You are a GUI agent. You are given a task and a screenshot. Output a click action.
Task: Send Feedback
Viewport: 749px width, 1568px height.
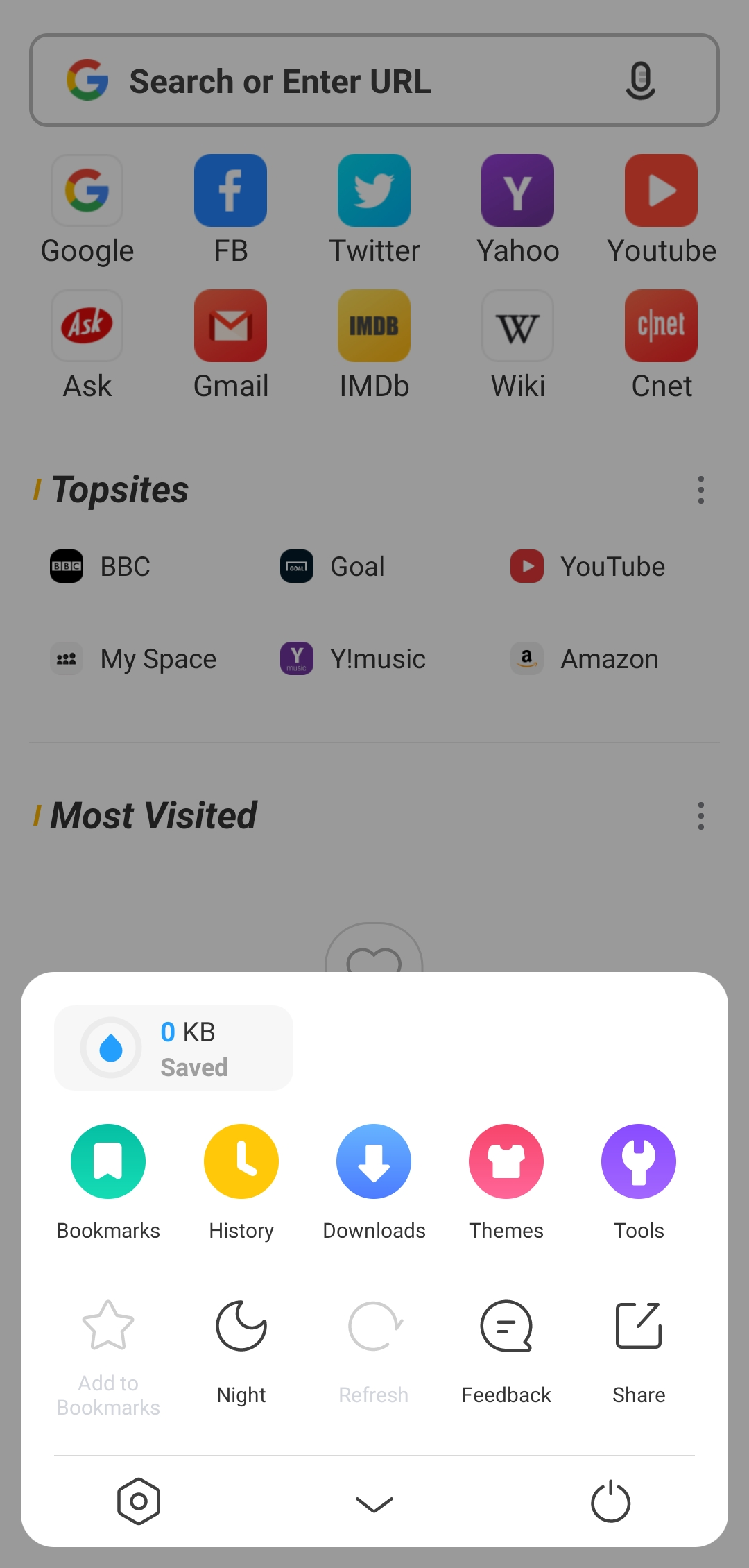506,1346
